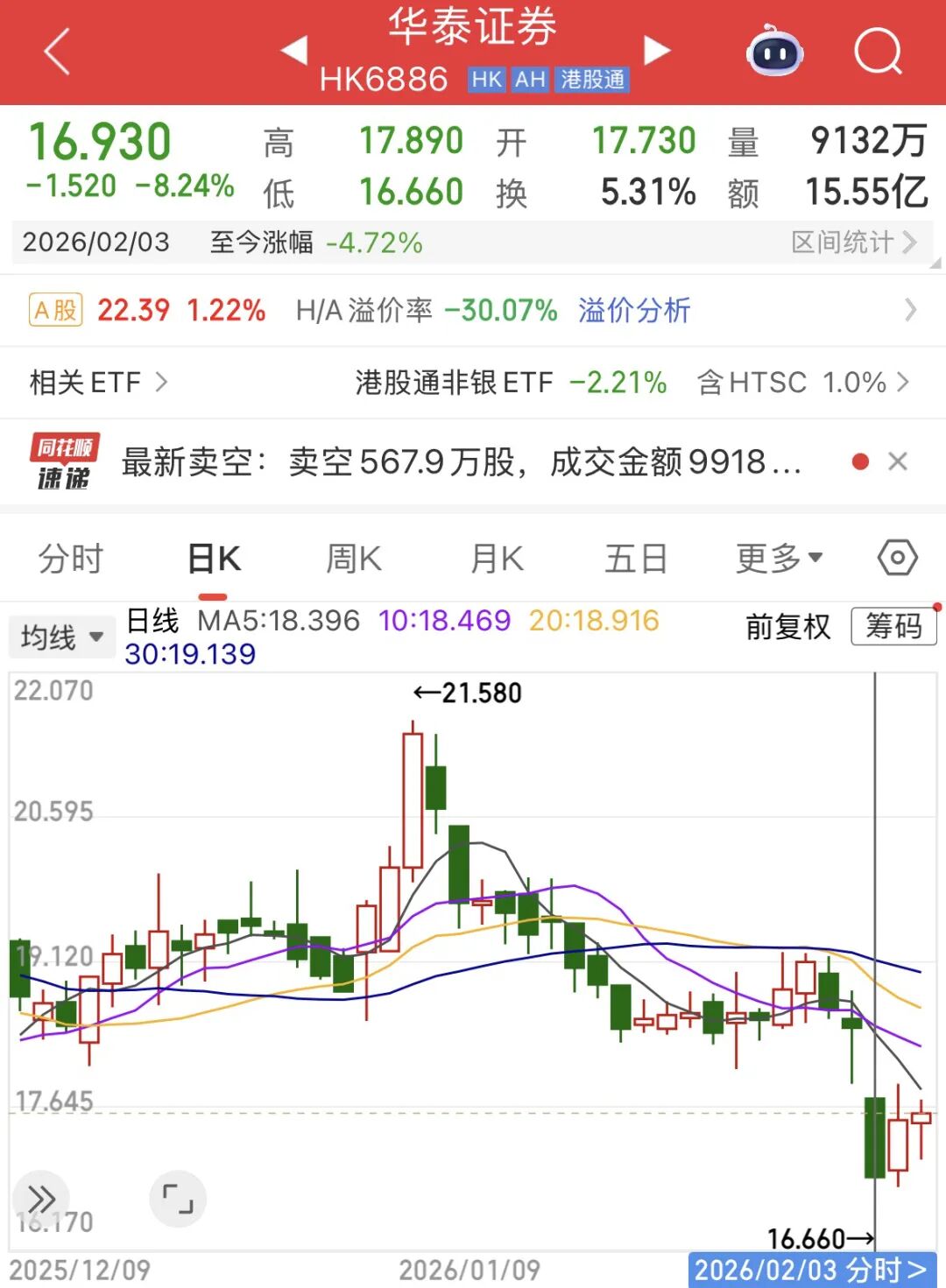Open 溢价分析 premium analysis
This screenshot has height=1288, width=946.
pyautogui.click(x=634, y=310)
